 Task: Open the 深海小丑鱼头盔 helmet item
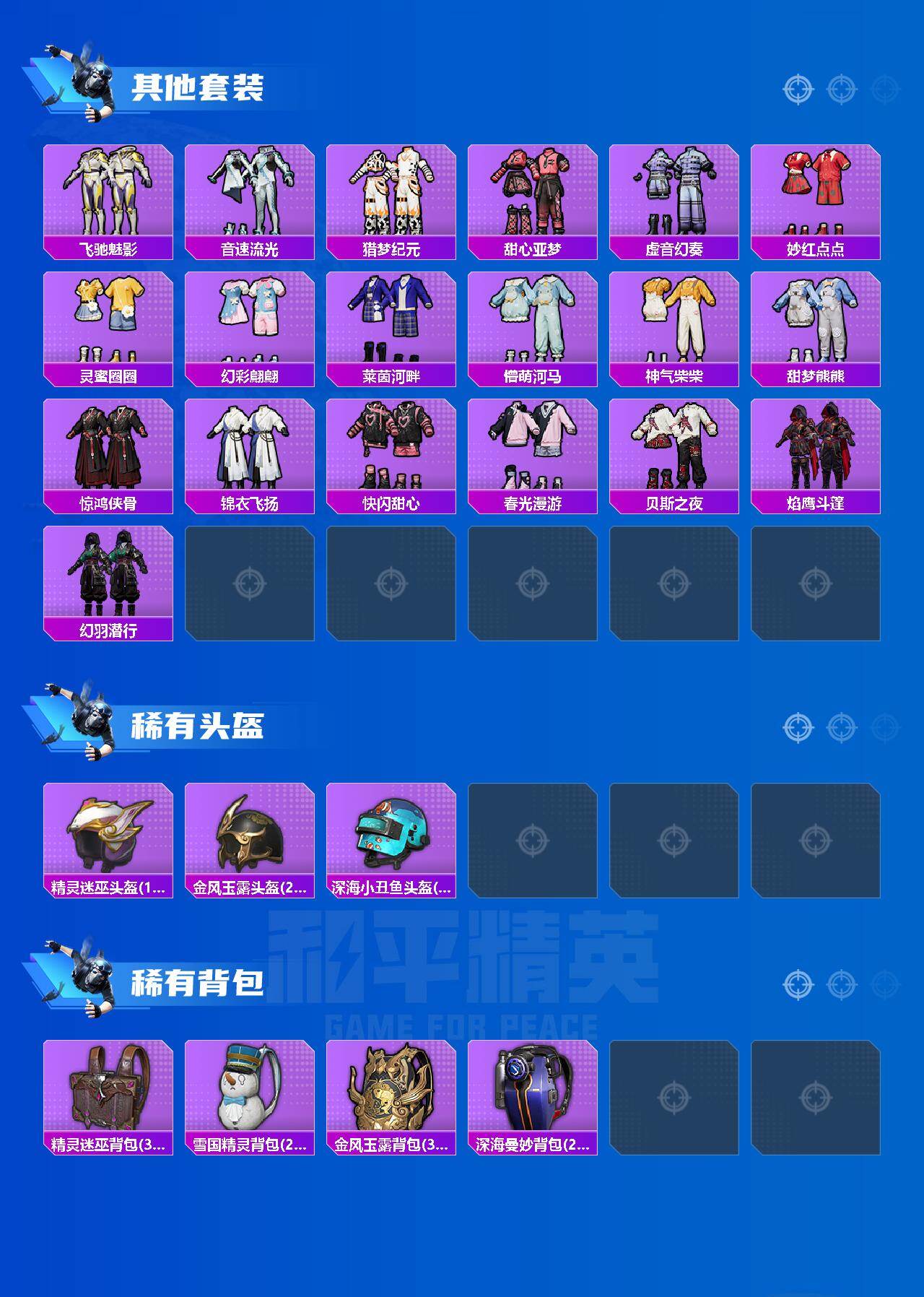393,845
